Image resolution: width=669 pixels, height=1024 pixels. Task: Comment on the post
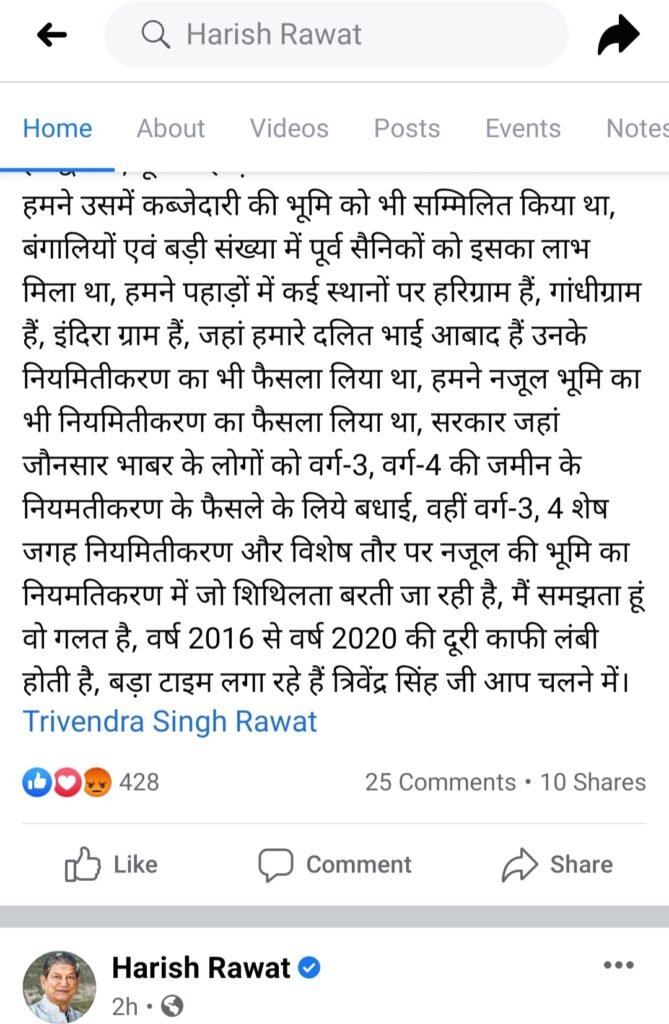pyautogui.click(x=335, y=864)
